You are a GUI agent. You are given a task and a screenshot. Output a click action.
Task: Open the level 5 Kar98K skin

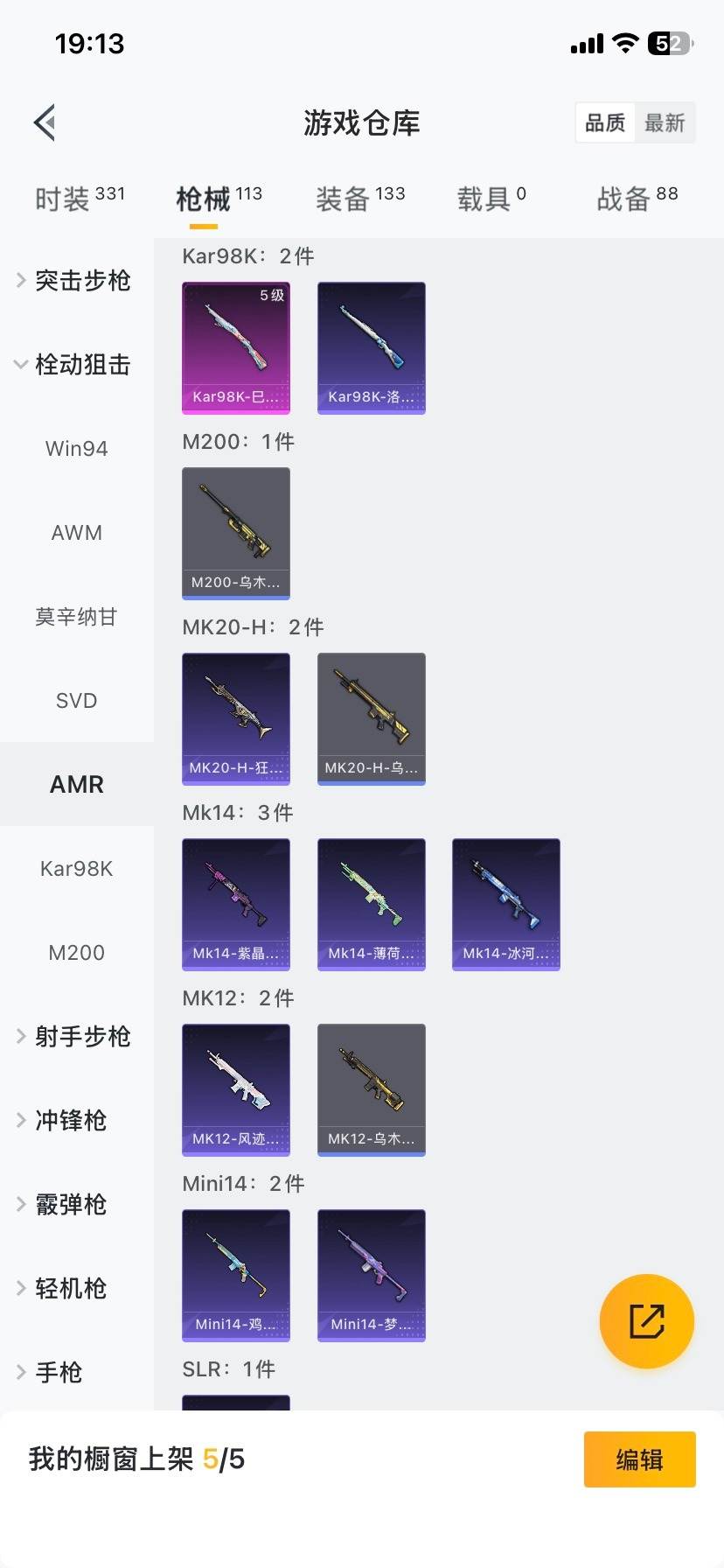click(x=236, y=347)
